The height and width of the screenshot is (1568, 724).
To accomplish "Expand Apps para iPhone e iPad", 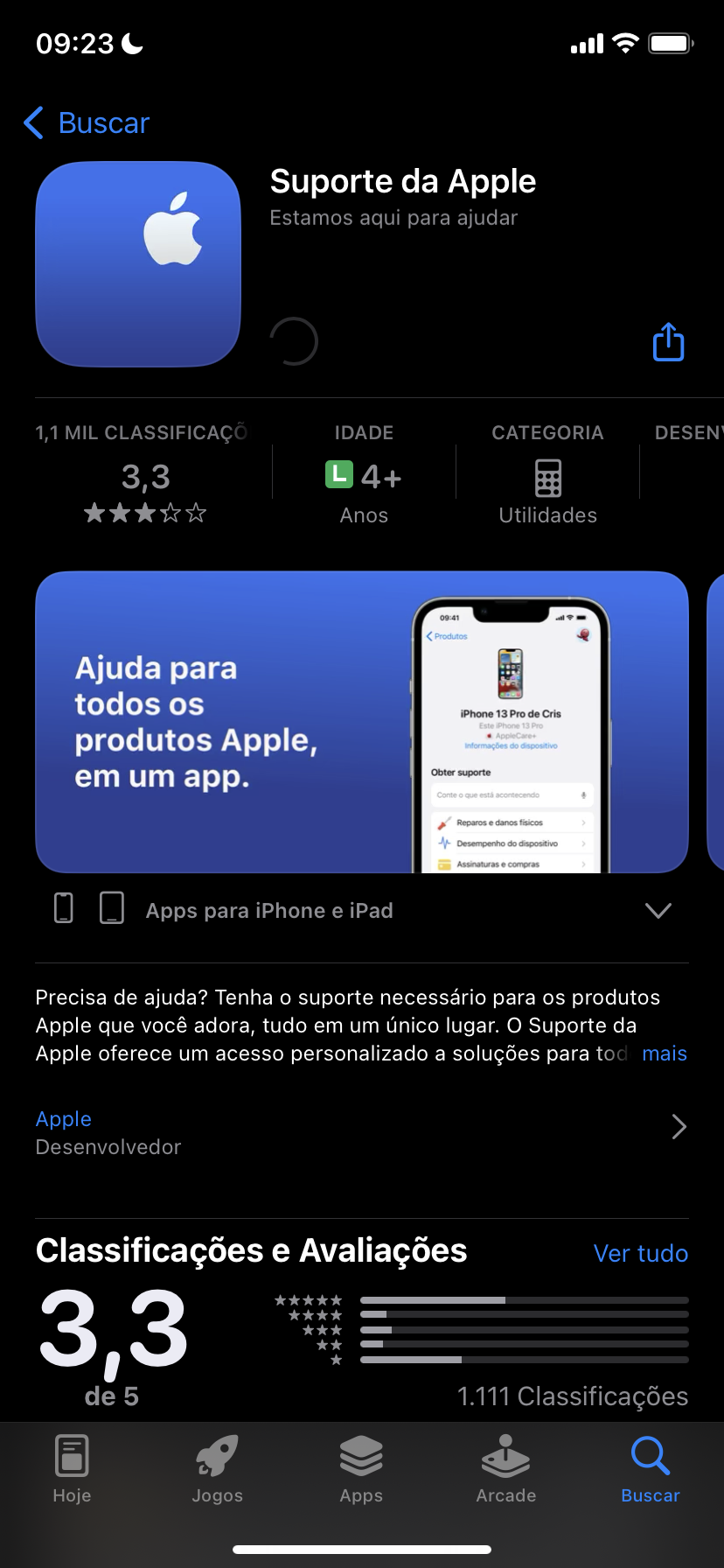I will pos(658,911).
